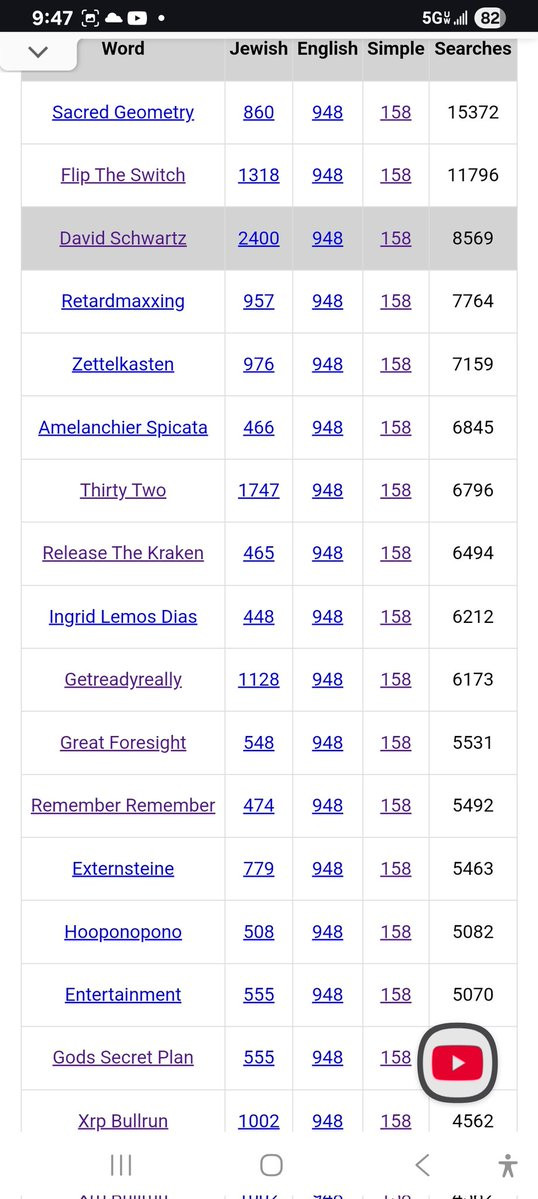The width and height of the screenshot is (538, 1199).
Task: Tap Simple value 158 in Entertainment row
Action: point(396,994)
